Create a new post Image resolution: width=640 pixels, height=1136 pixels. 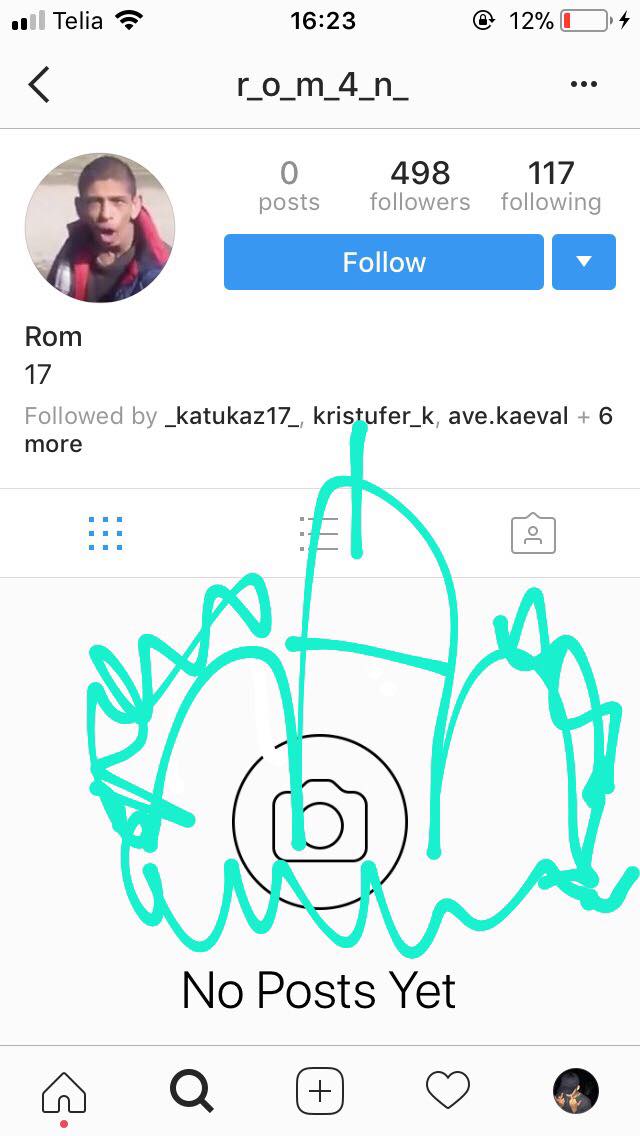pos(320,1091)
